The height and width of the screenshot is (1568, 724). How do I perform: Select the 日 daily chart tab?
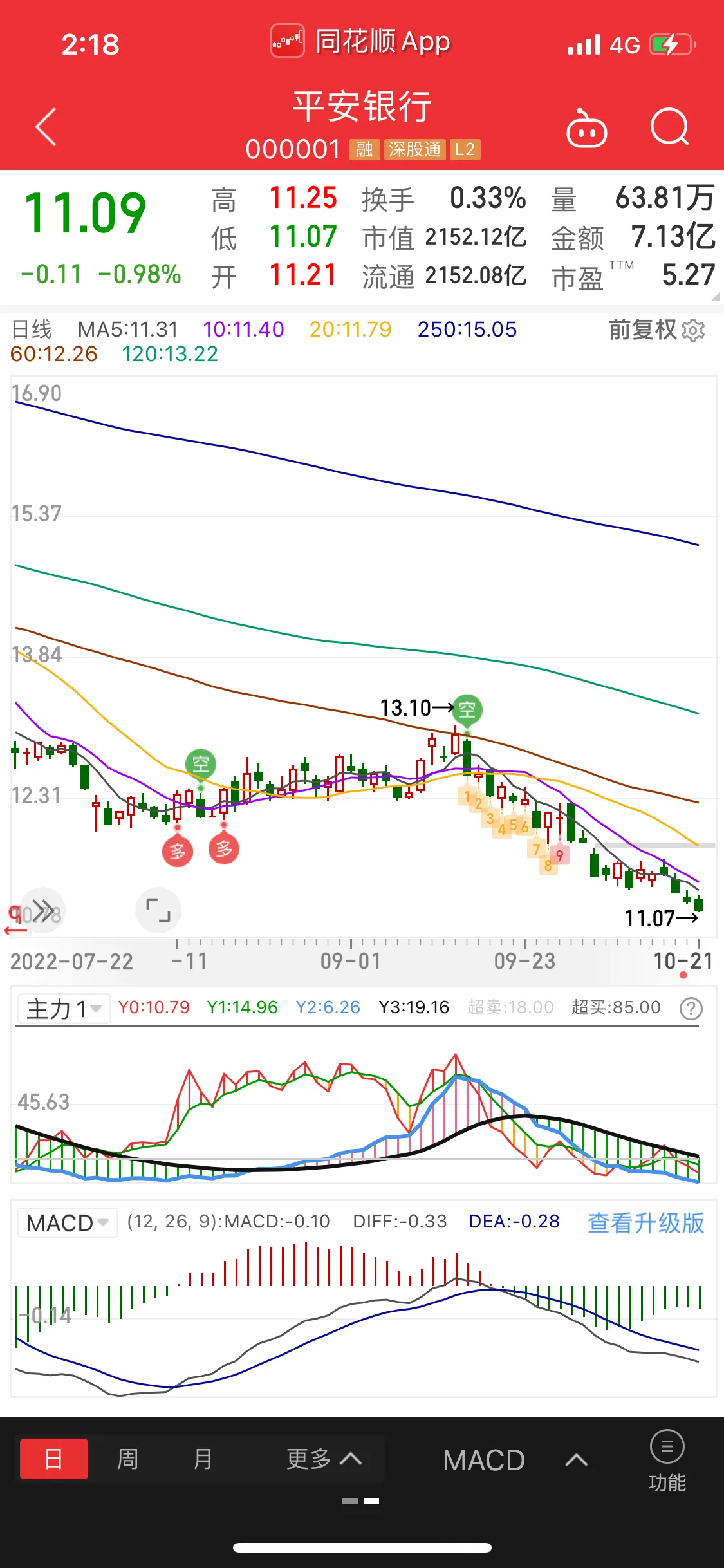coord(54,1459)
